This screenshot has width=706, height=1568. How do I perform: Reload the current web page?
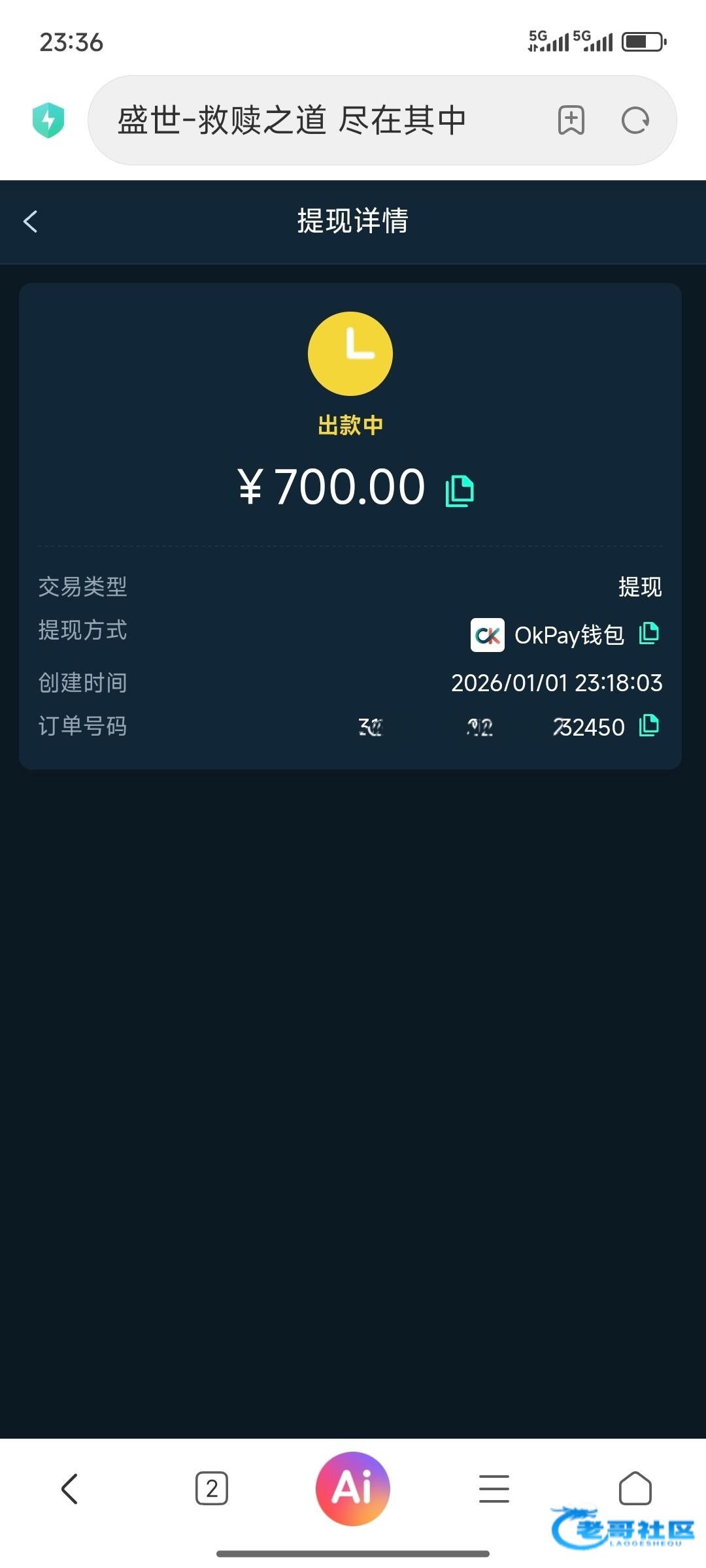(x=635, y=120)
